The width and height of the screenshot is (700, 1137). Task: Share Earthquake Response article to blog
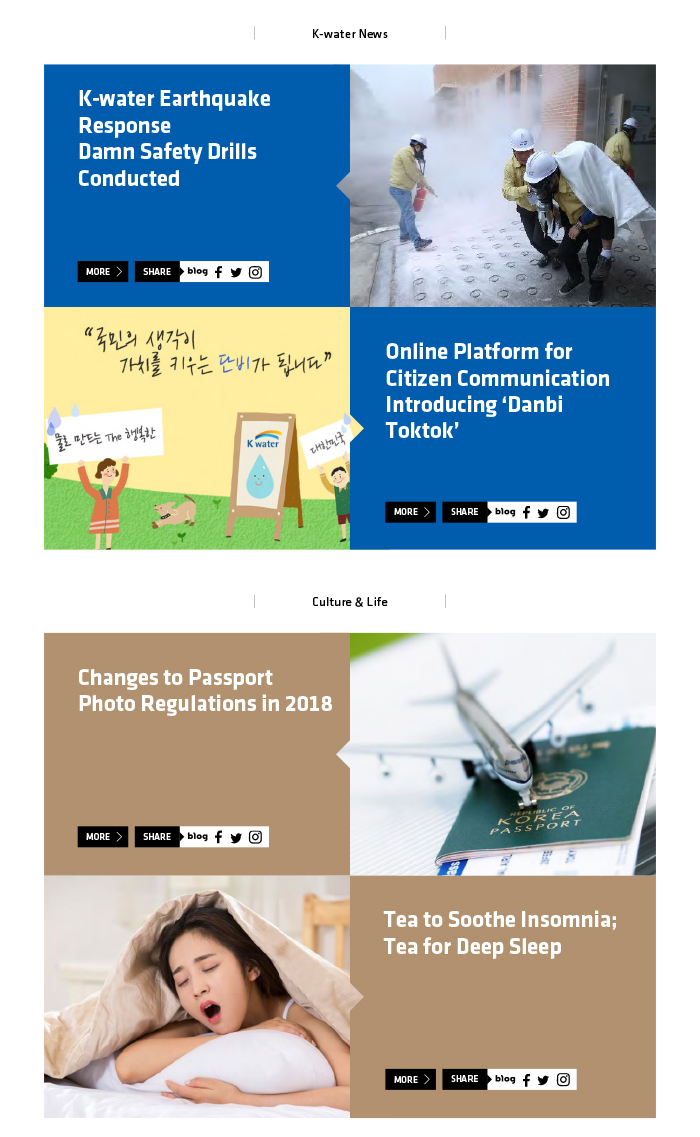[198, 272]
